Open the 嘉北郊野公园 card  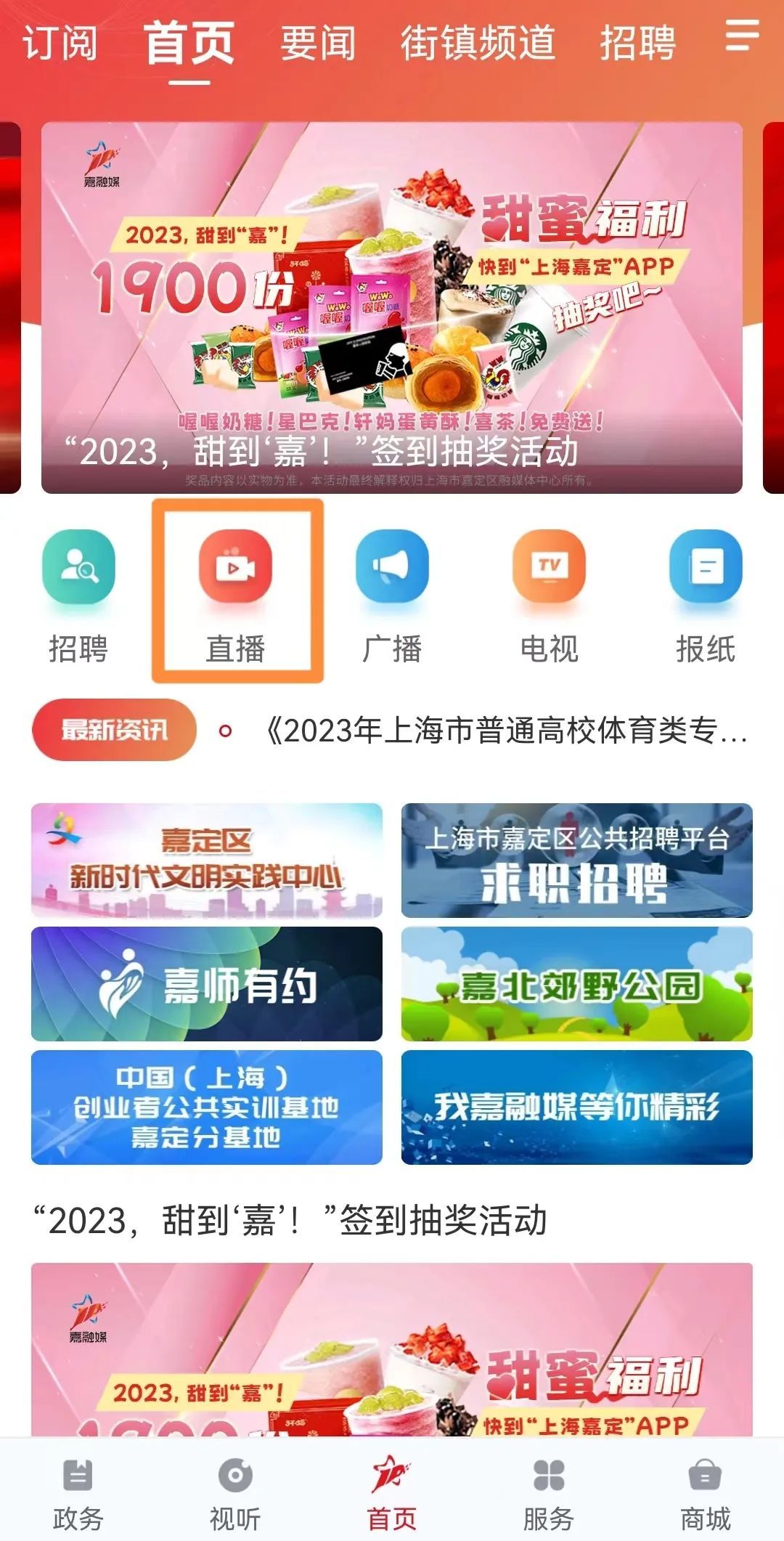[577, 984]
